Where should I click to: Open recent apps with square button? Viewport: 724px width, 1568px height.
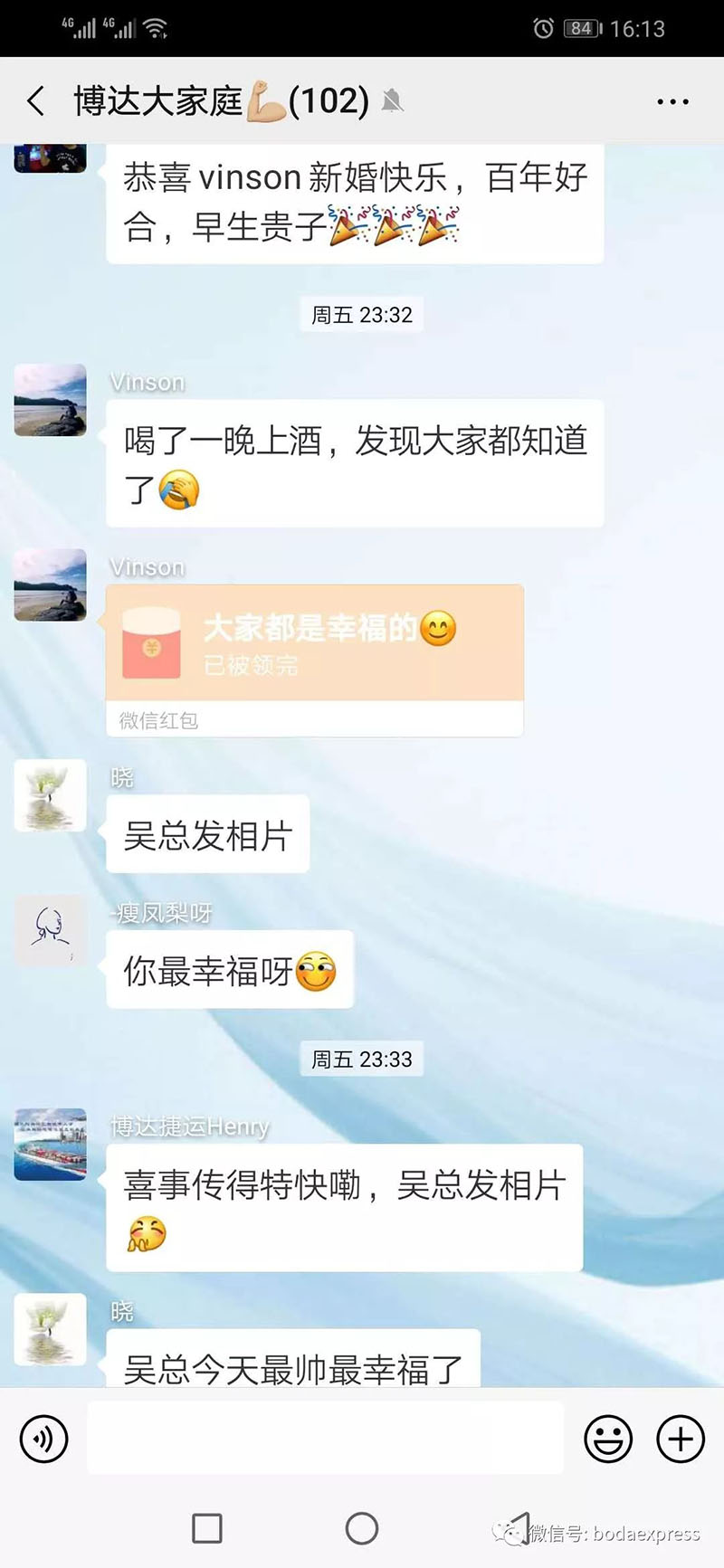207,1528
